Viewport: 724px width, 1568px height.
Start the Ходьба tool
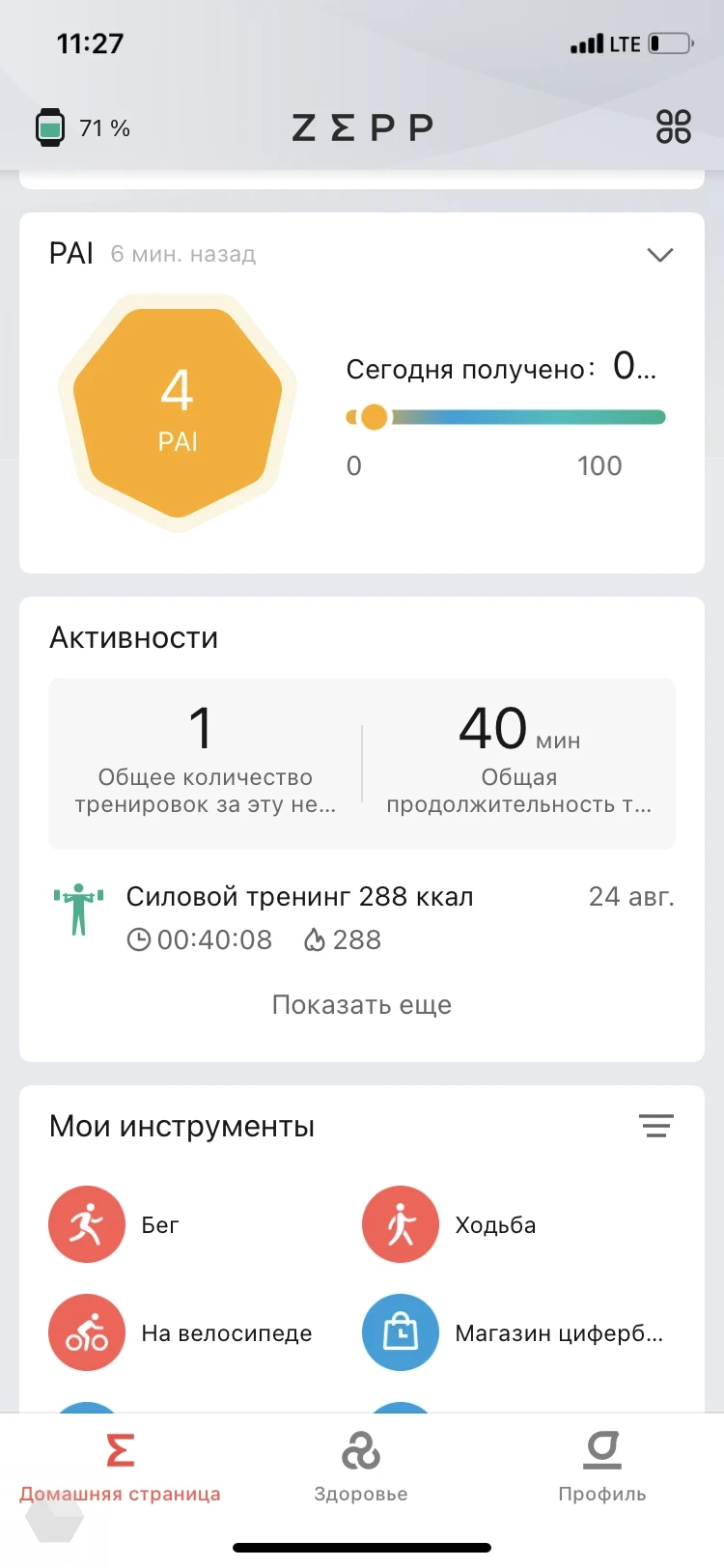click(401, 1224)
